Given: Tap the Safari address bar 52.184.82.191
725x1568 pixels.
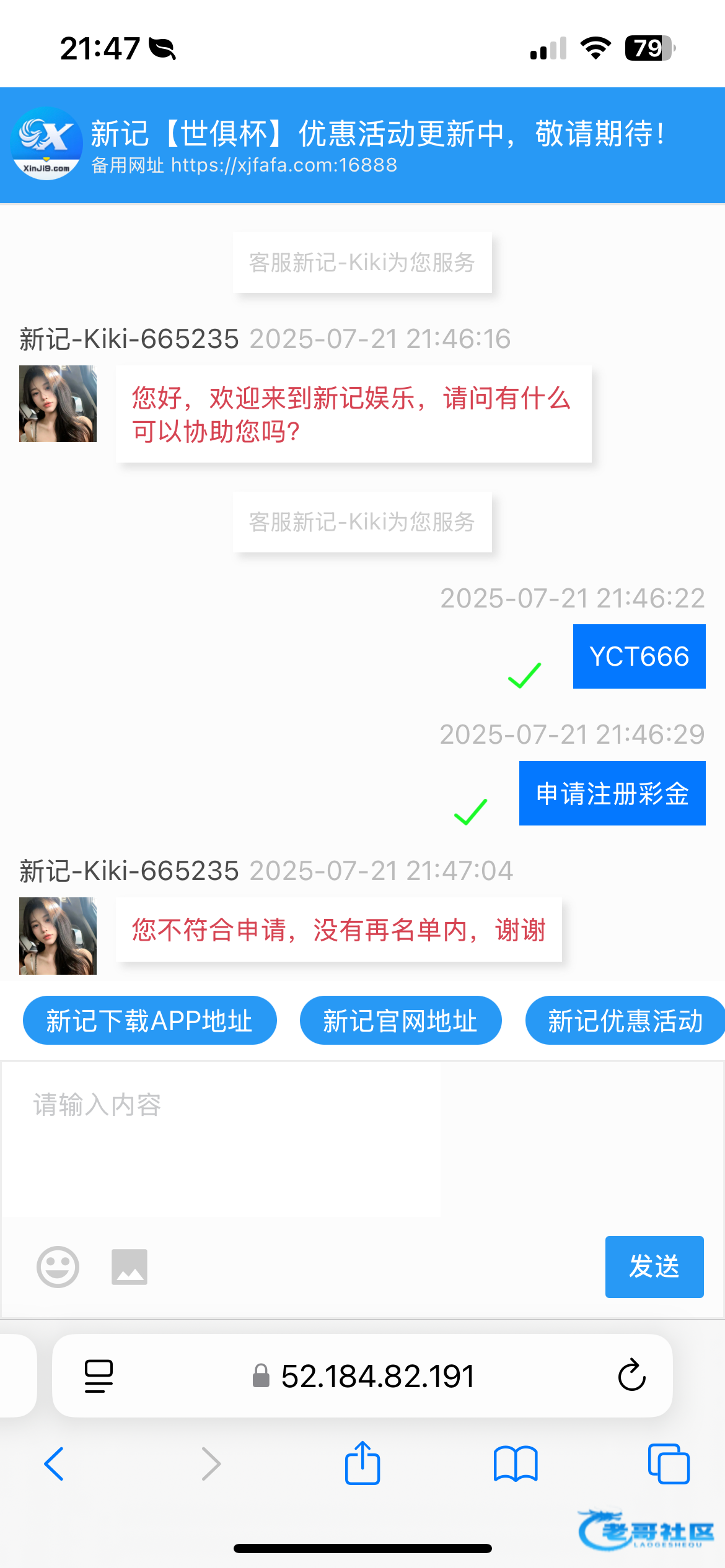Looking at the screenshot, I should 378,1376.
